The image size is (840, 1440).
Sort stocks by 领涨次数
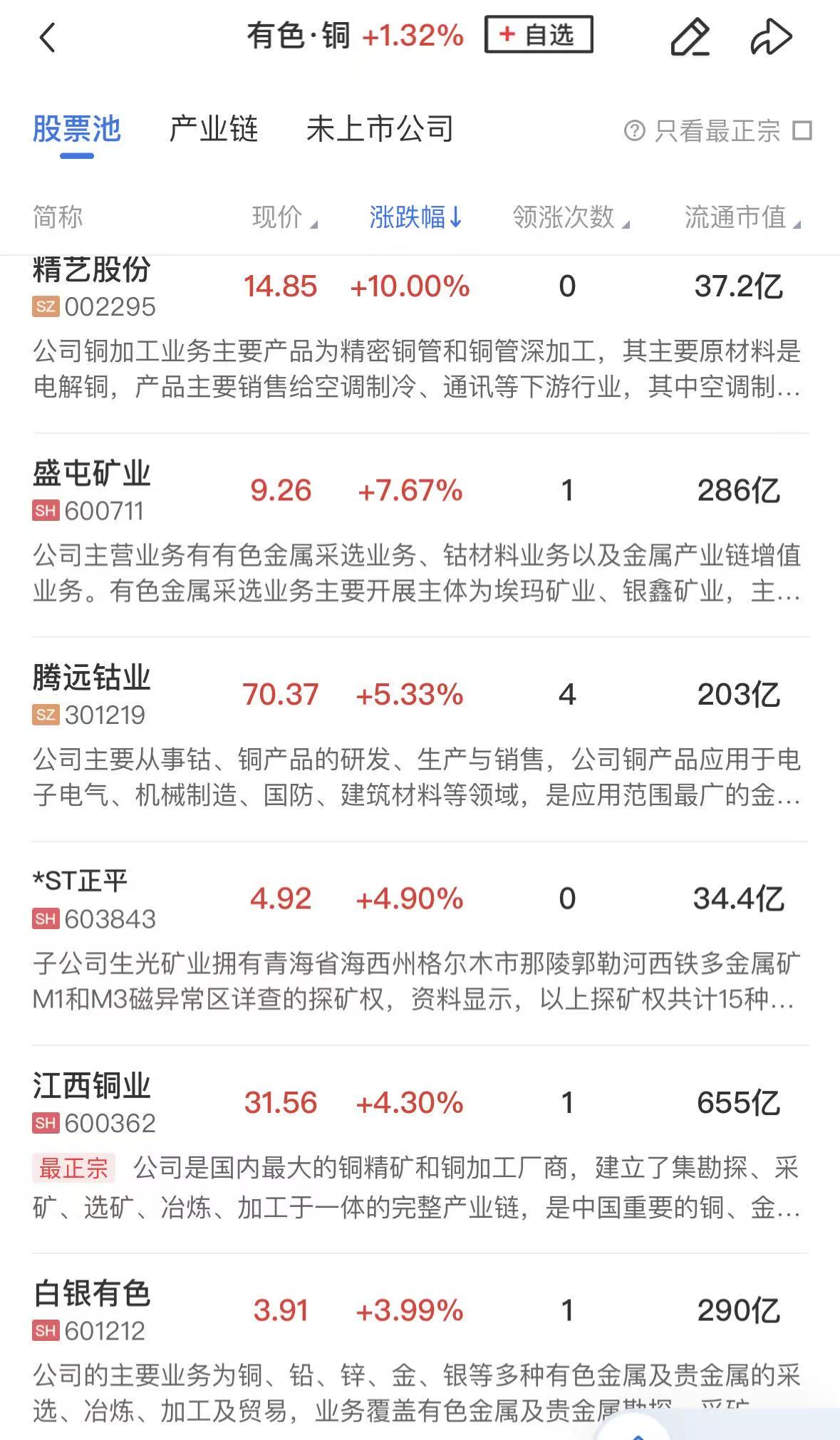(570, 217)
